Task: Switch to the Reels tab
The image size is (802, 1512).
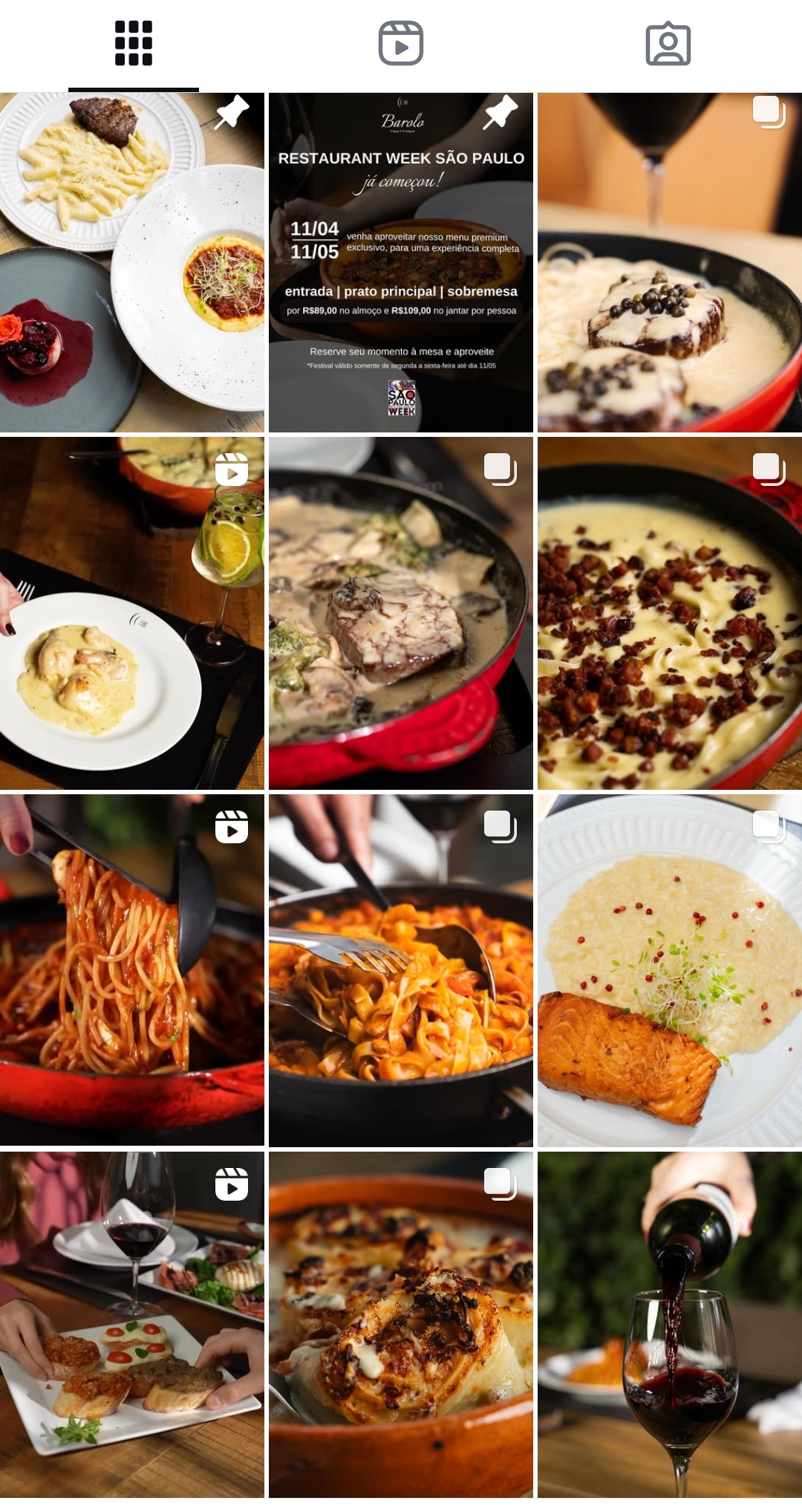Action: click(401, 44)
